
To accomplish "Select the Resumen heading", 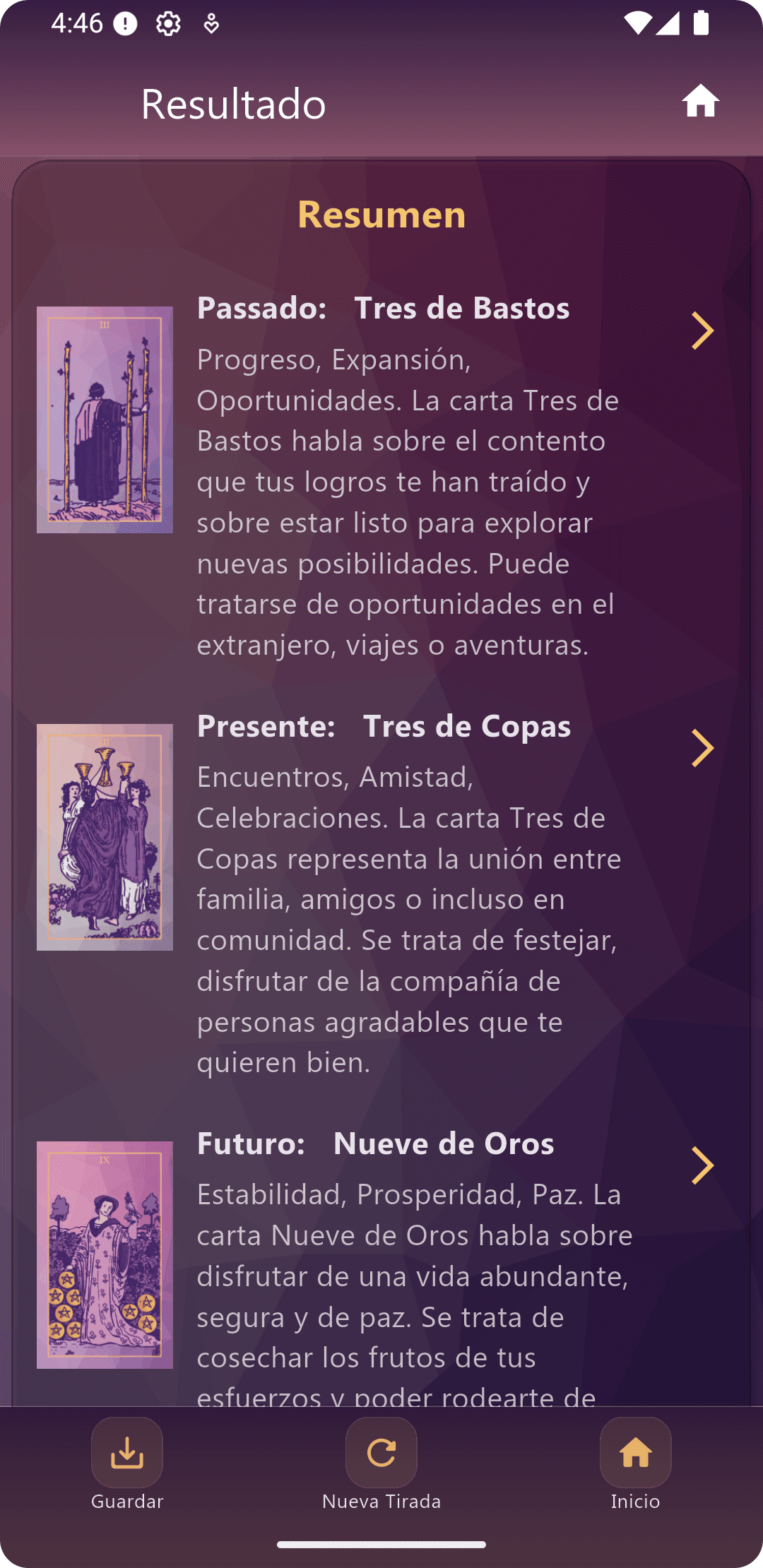I will click(x=381, y=215).
